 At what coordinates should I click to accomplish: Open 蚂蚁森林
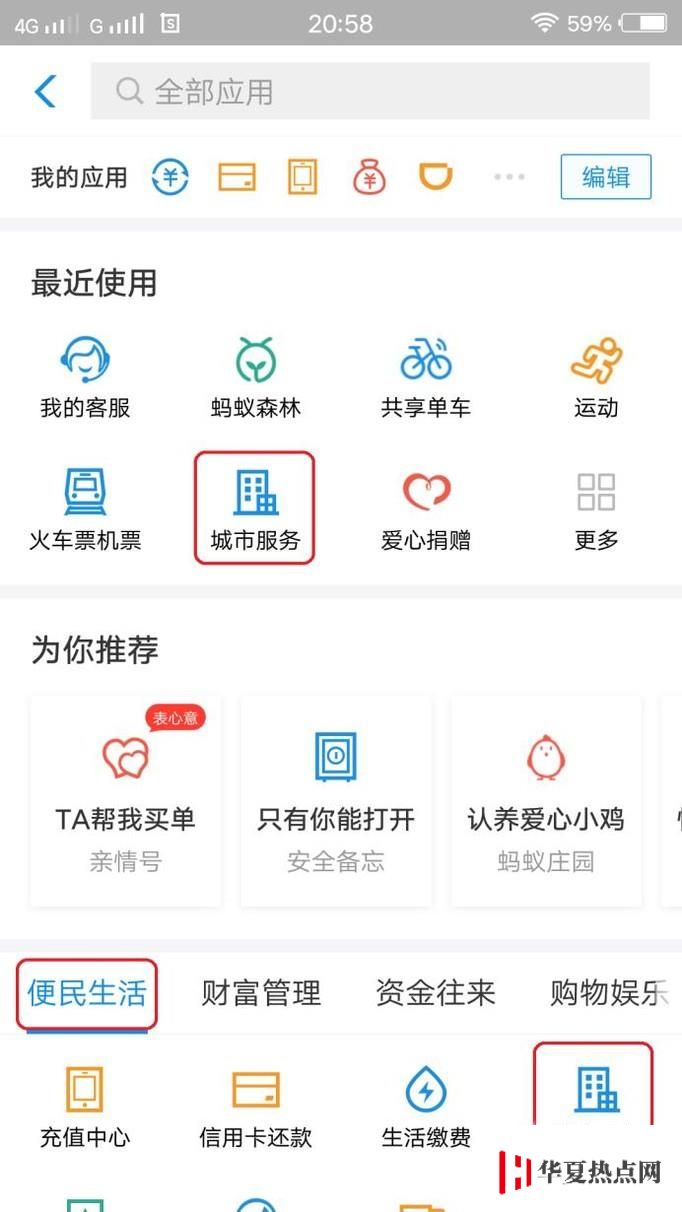pyautogui.click(x=256, y=378)
